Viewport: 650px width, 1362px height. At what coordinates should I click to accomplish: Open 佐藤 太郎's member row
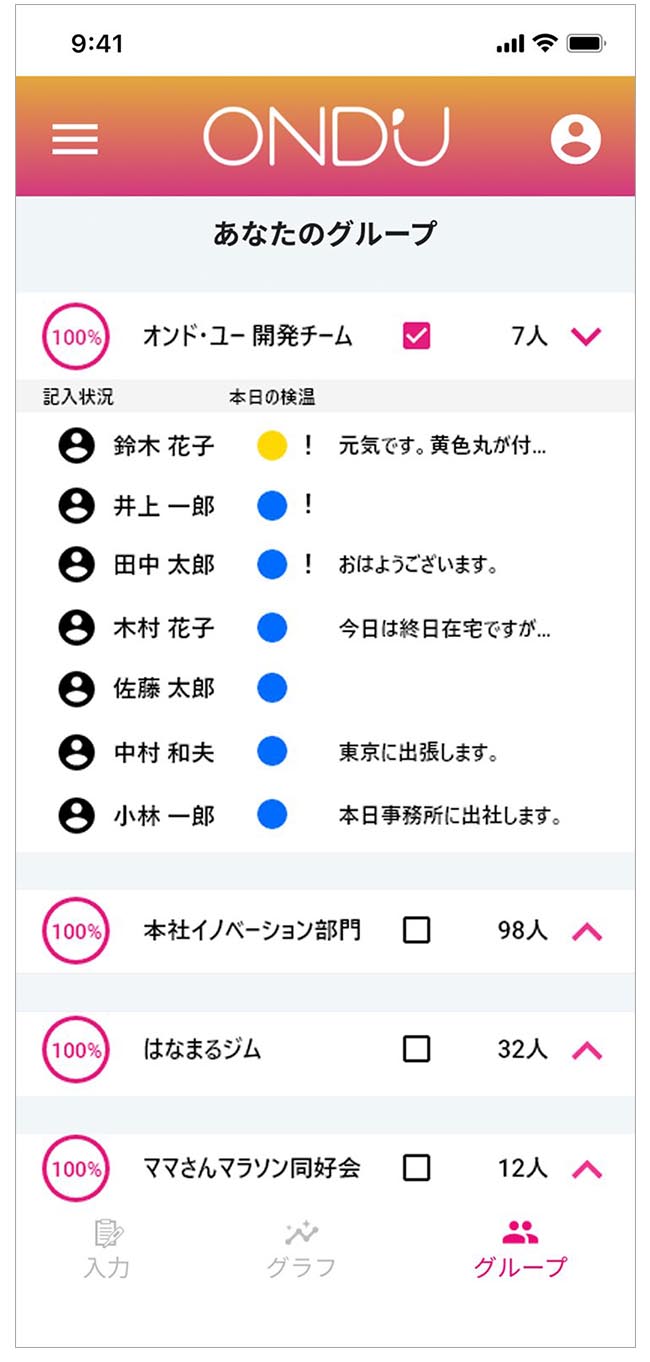(325, 689)
